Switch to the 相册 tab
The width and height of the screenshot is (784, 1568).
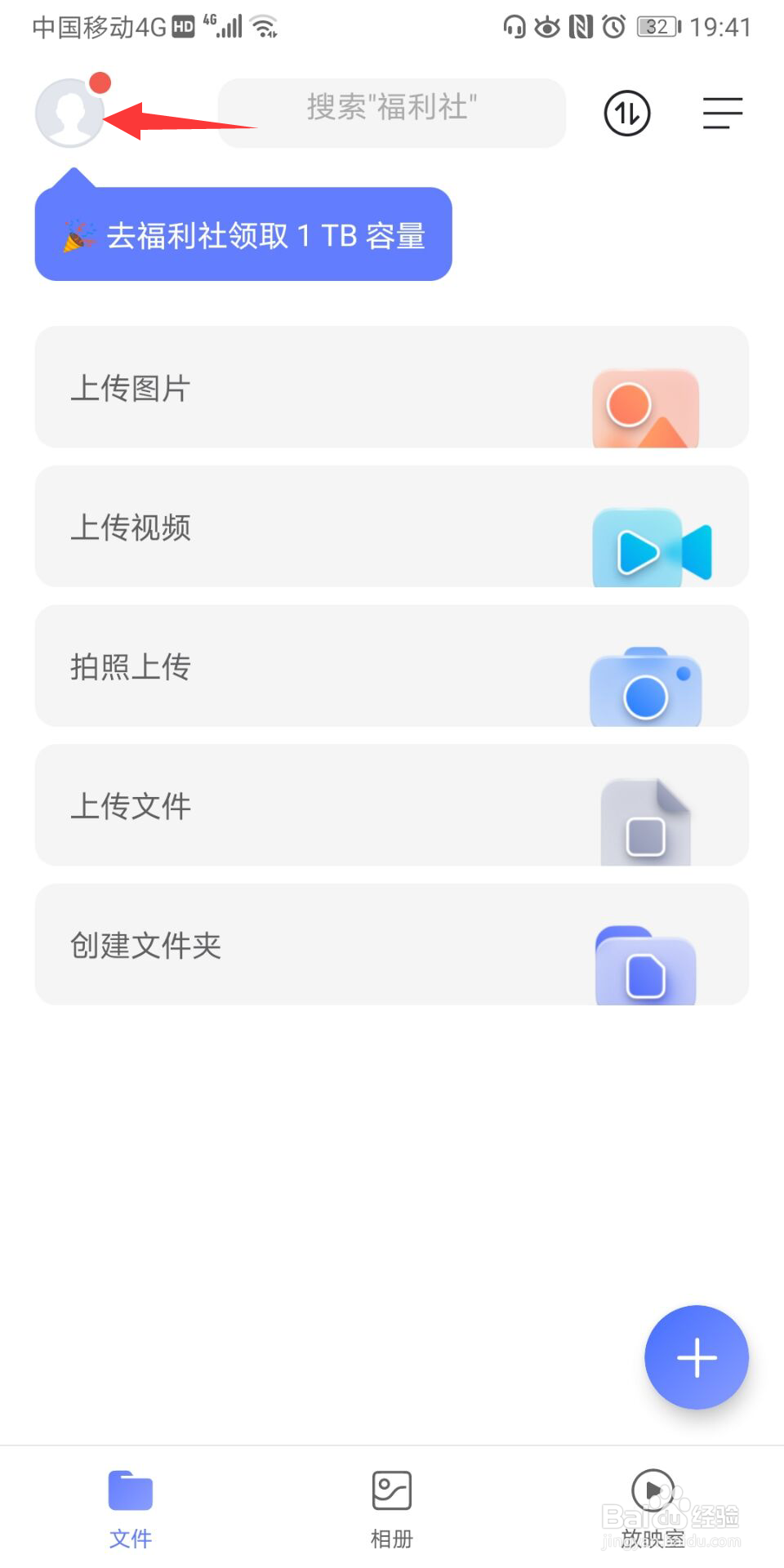pos(392,1508)
